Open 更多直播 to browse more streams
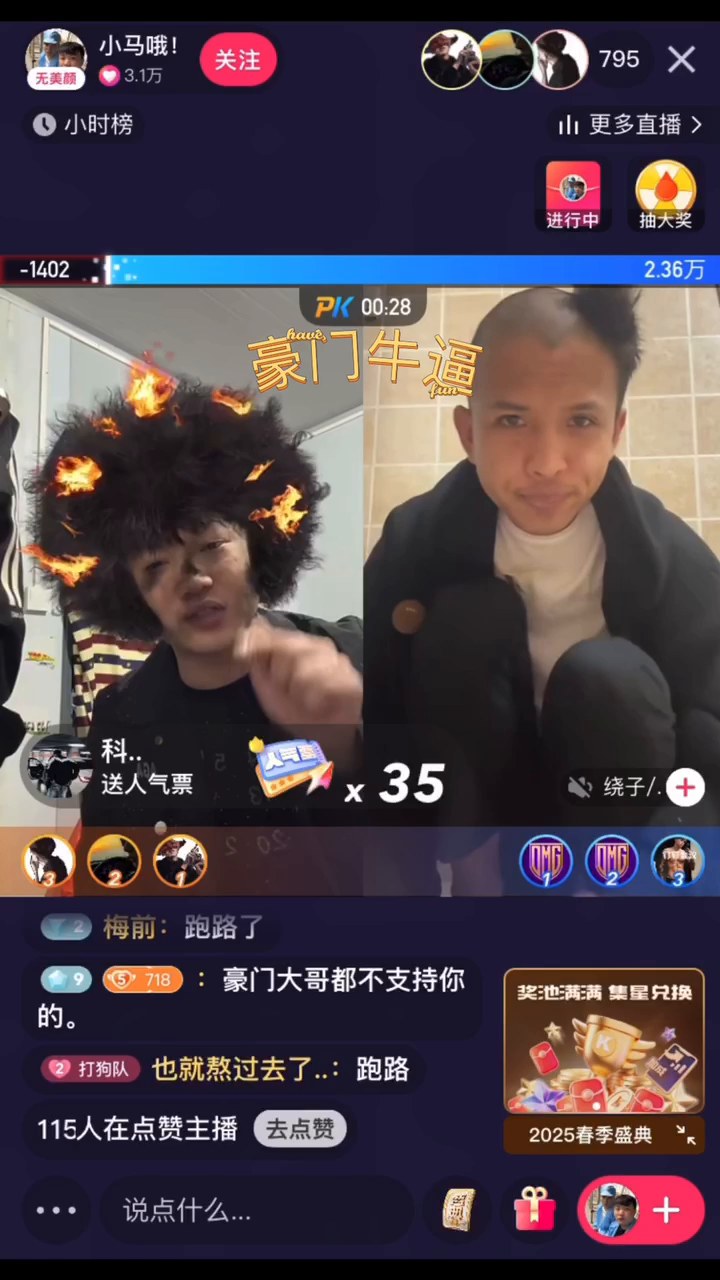 pyautogui.click(x=629, y=125)
